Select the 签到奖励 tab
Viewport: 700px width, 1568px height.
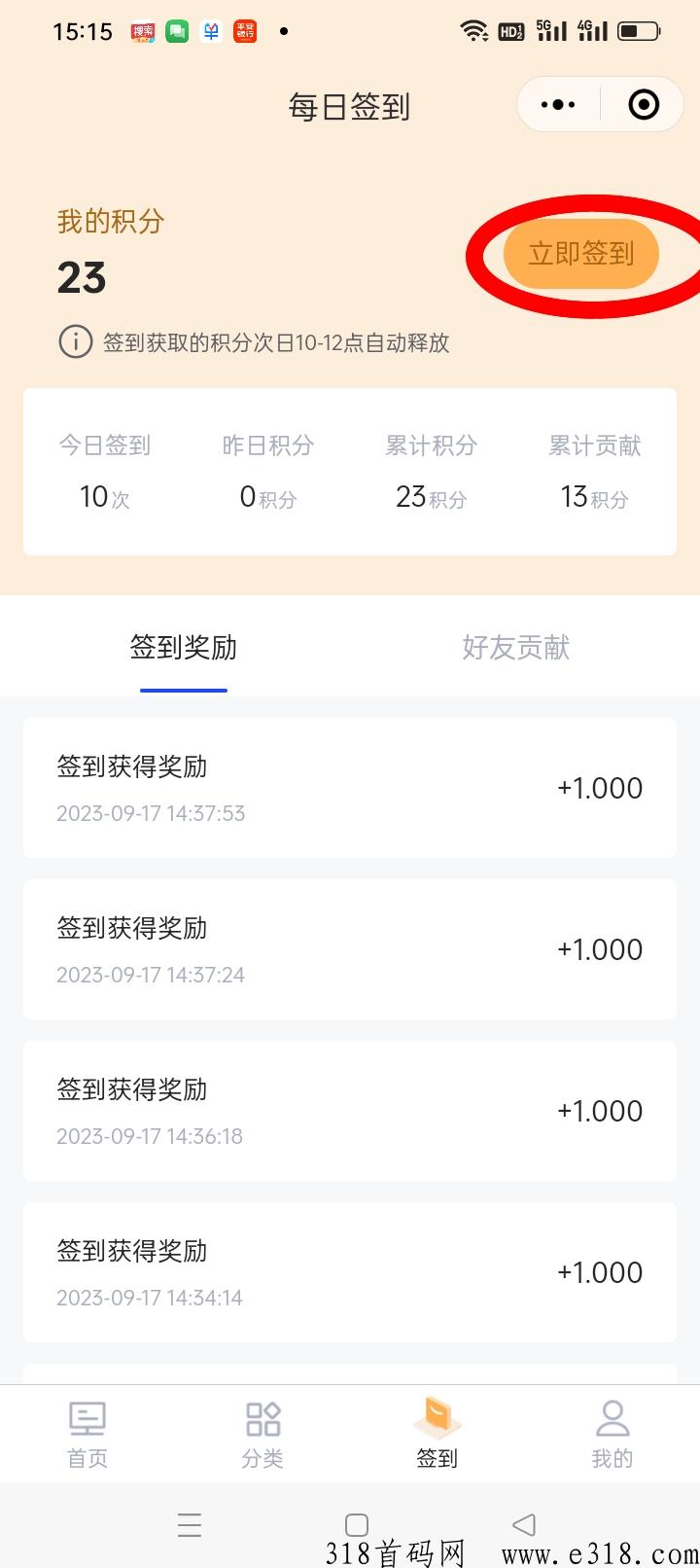click(x=184, y=648)
